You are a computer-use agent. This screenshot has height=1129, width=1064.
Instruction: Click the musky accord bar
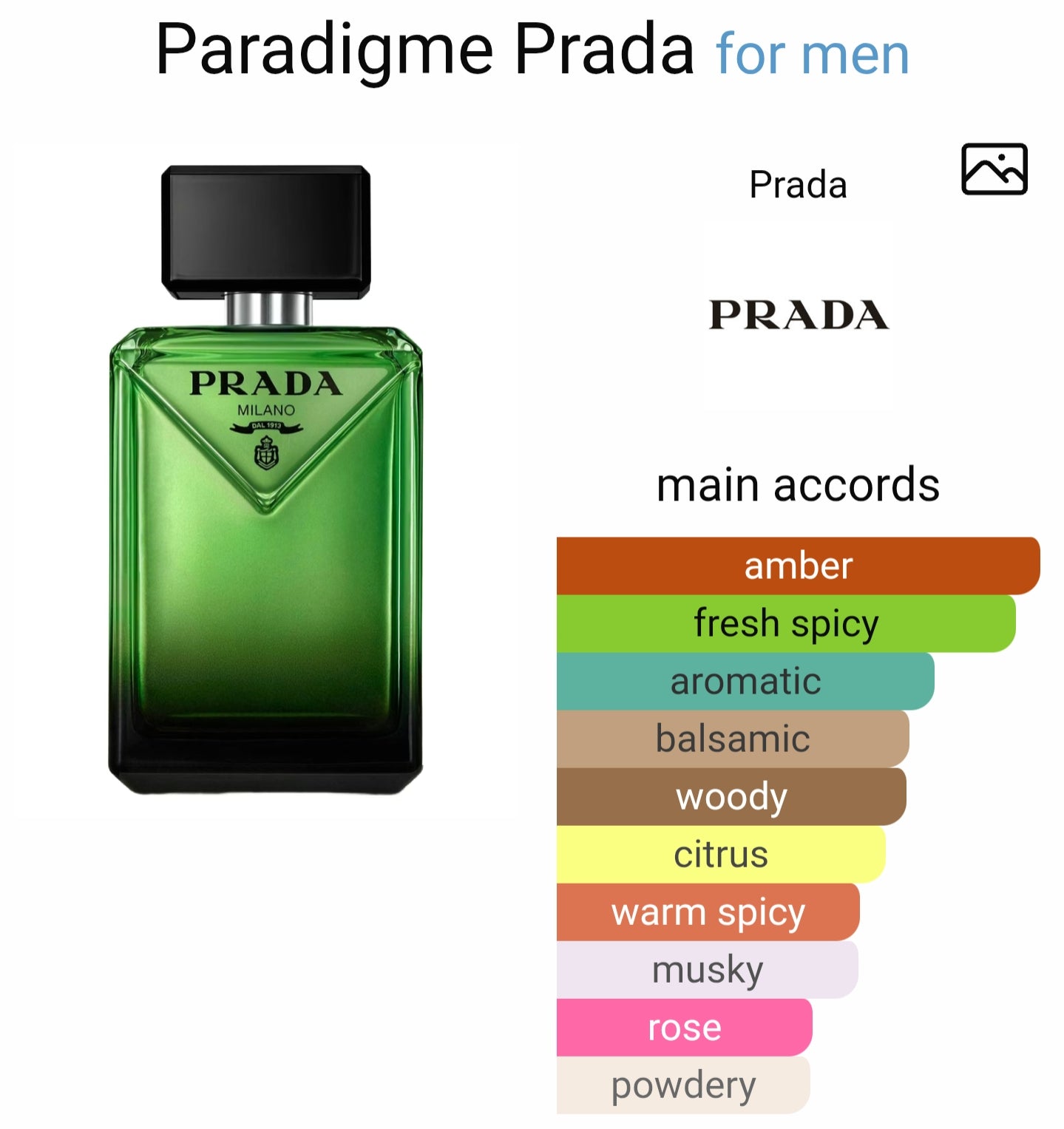706,969
